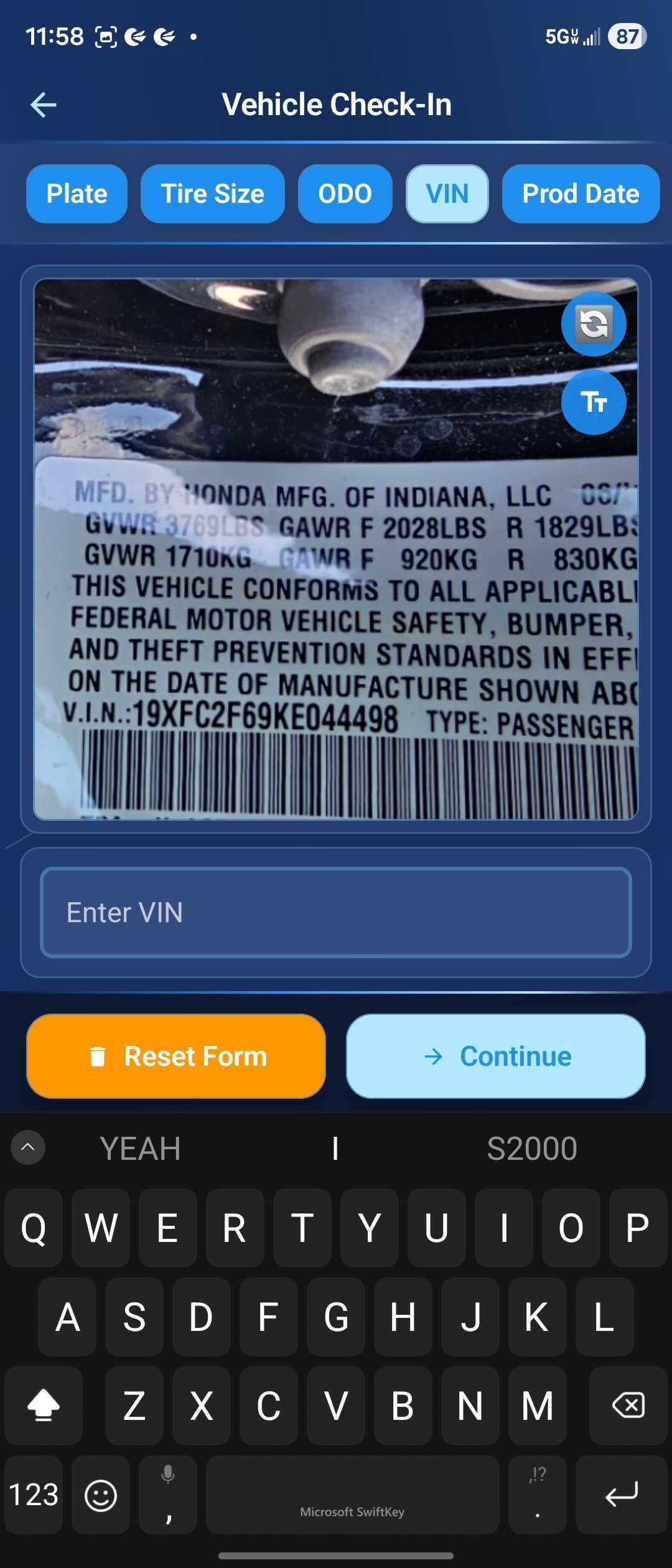Image resolution: width=672 pixels, height=1568 pixels.
Task: Tap the delete trash icon on Reset Form
Action: (x=100, y=1055)
